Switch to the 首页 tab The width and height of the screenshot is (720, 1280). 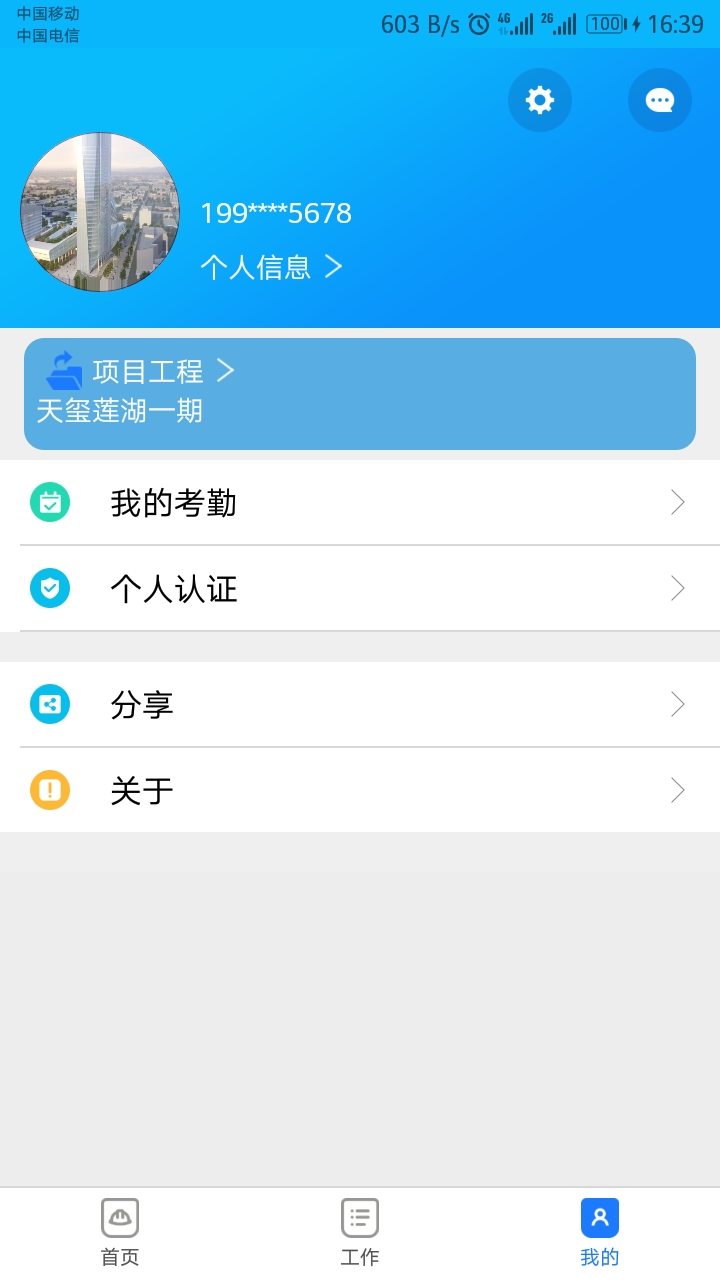coord(119,1230)
